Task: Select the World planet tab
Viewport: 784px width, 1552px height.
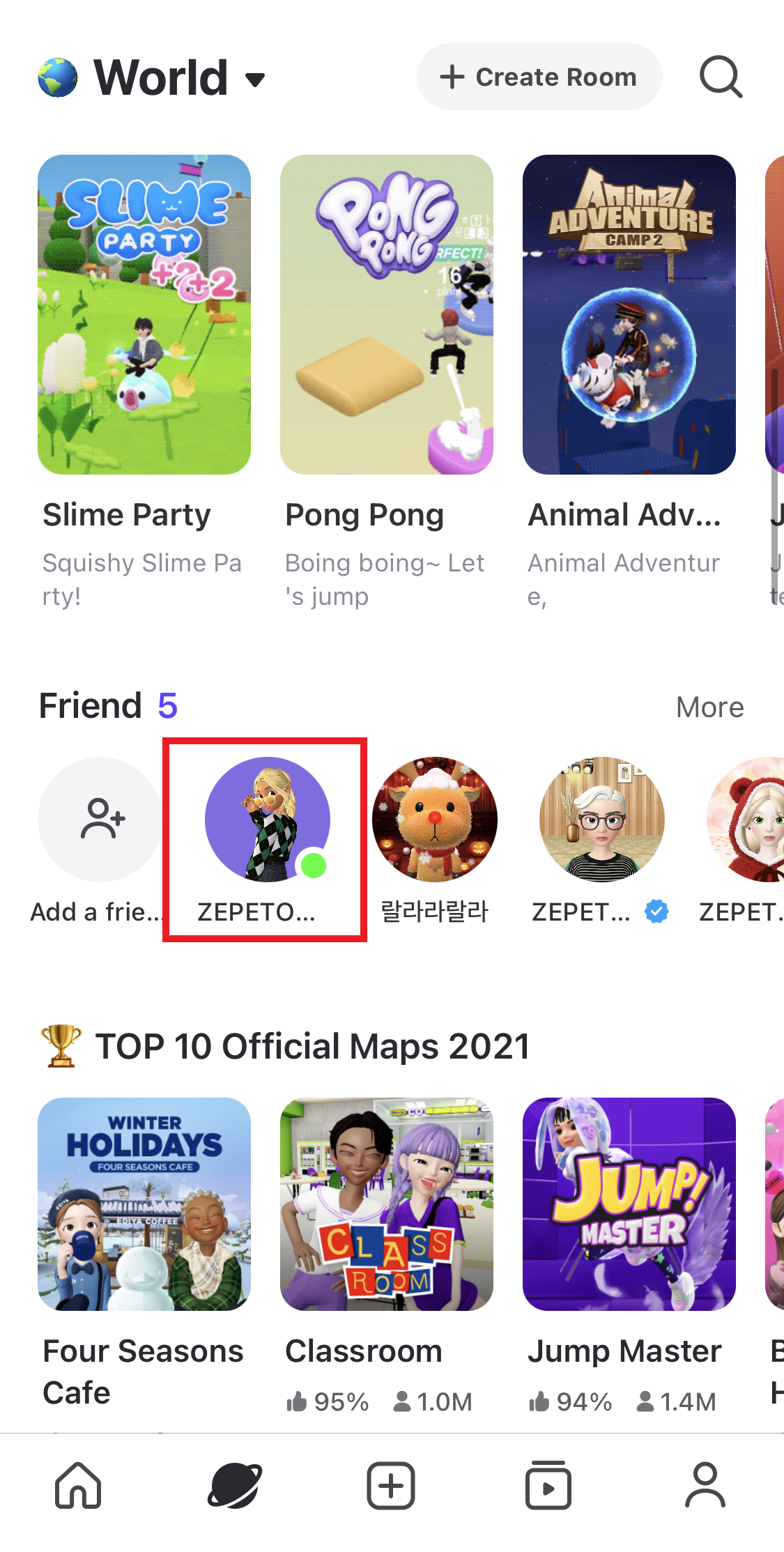Action: (x=235, y=1485)
